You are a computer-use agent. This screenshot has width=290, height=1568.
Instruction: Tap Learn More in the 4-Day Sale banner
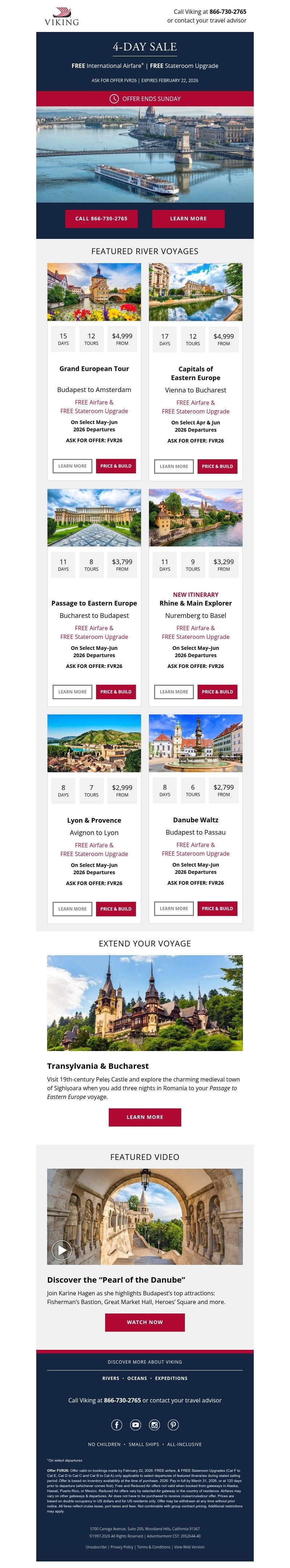pos(188,219)
